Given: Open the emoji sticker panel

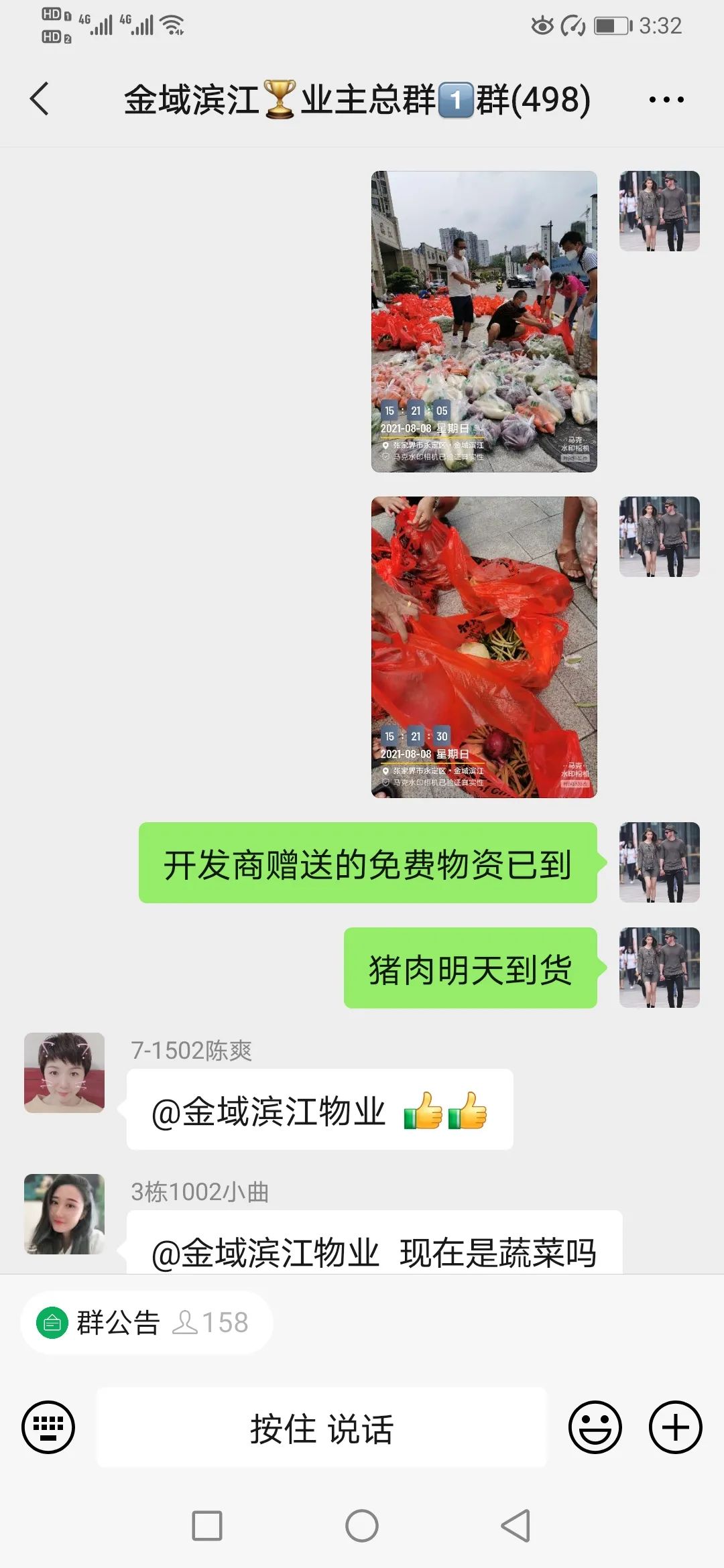Looking at the screenshot, I should [595, 1427].
